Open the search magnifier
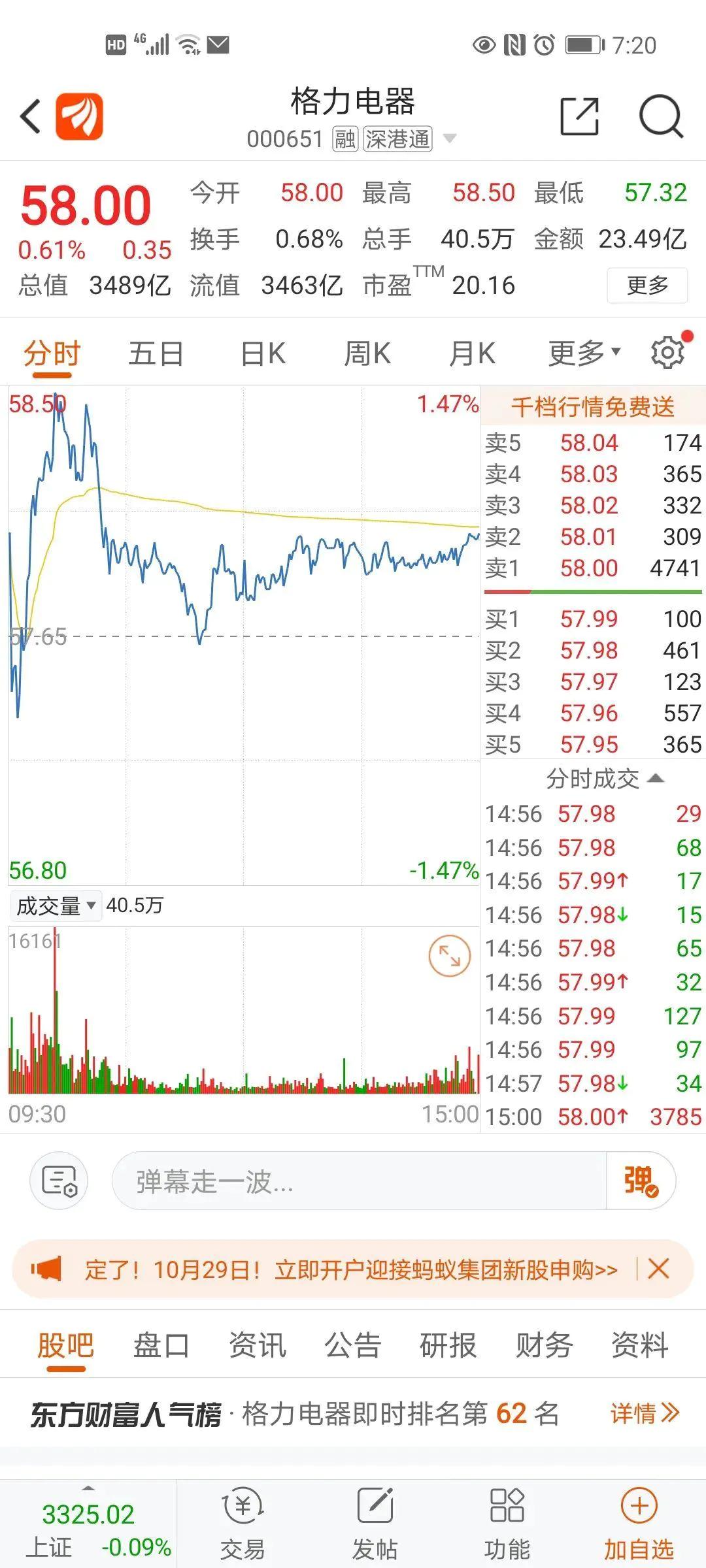Viewport: 706px width, 1568px height. 660,117
